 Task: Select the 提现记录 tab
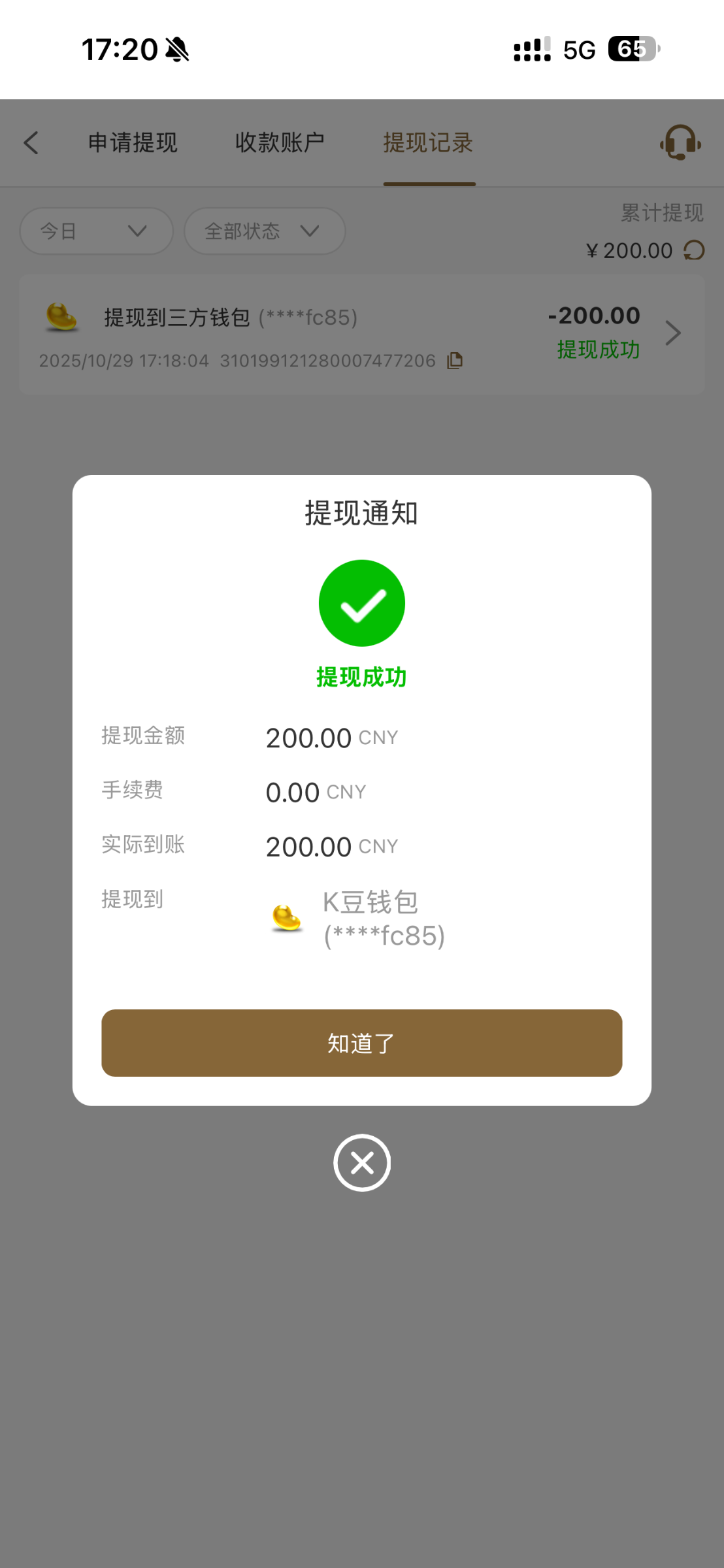tap(429, 142)
